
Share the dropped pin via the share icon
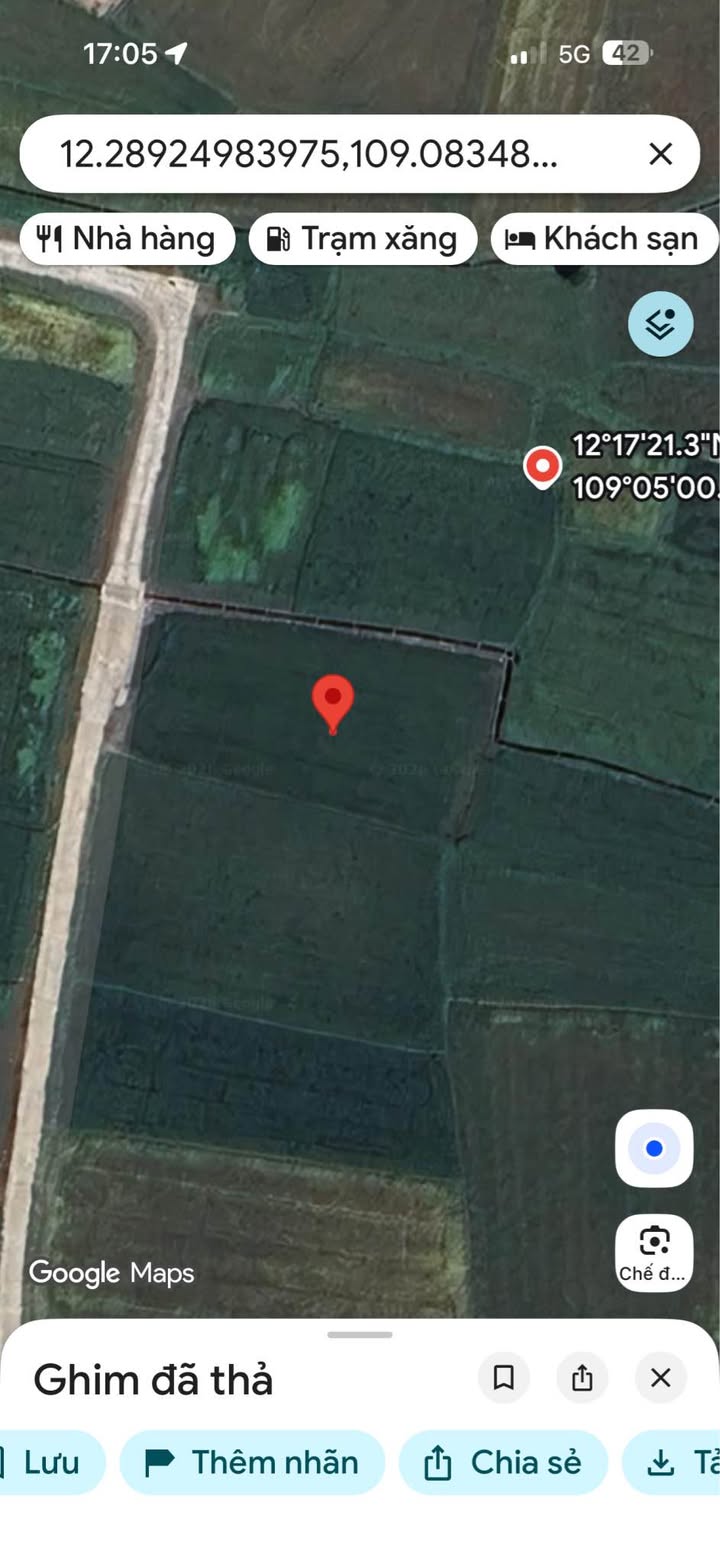[x=582, y=1378]
